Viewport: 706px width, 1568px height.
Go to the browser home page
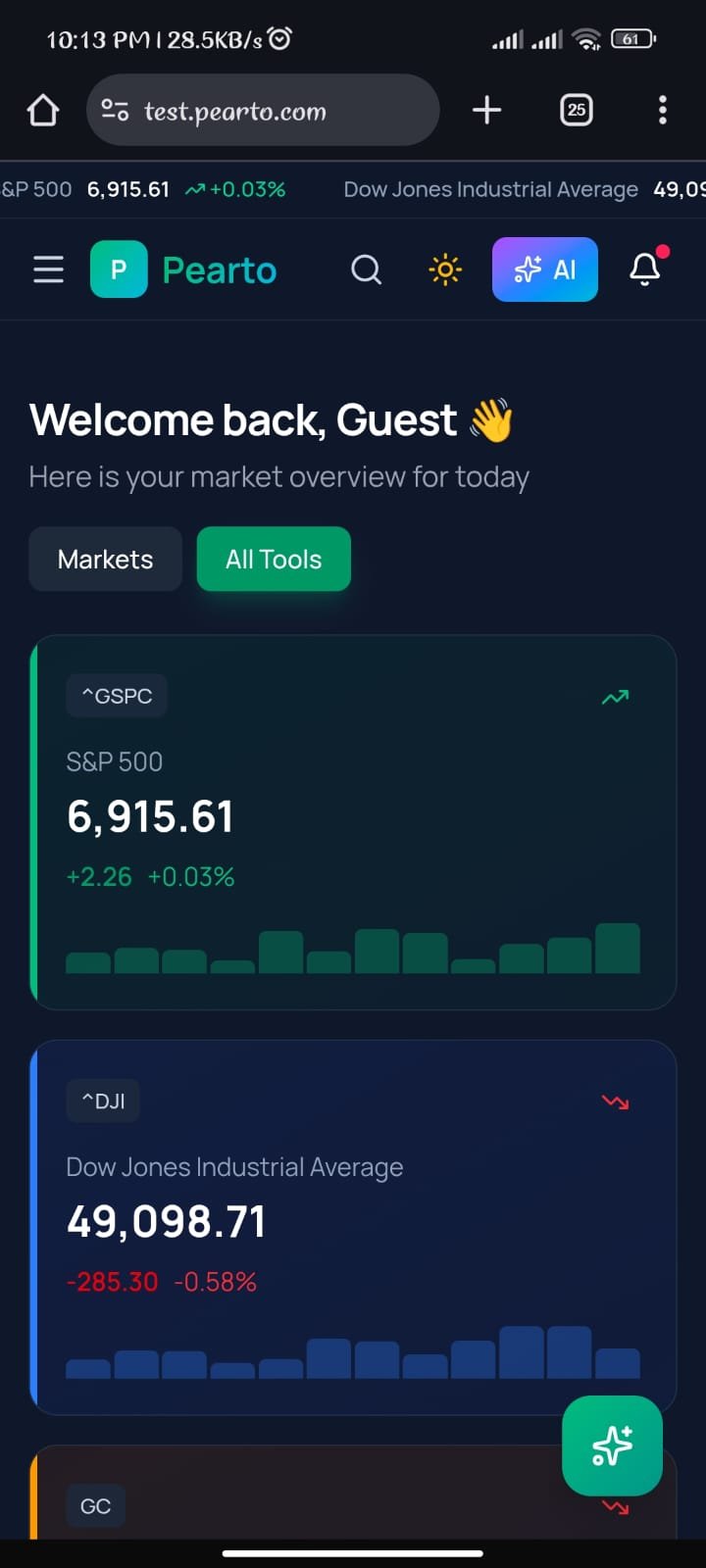tap(43, 111)
